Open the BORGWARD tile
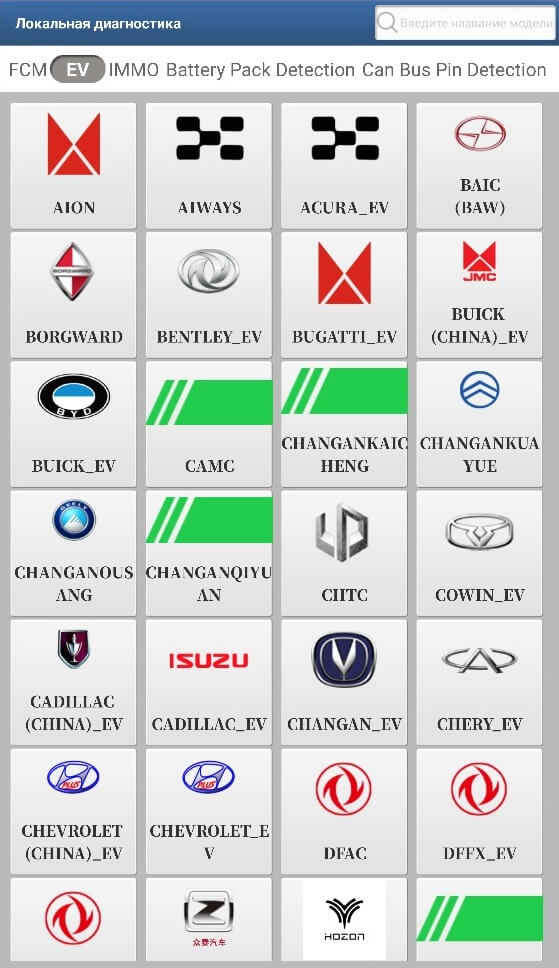Screen dimensions: 559x968 tap(74, 295)
